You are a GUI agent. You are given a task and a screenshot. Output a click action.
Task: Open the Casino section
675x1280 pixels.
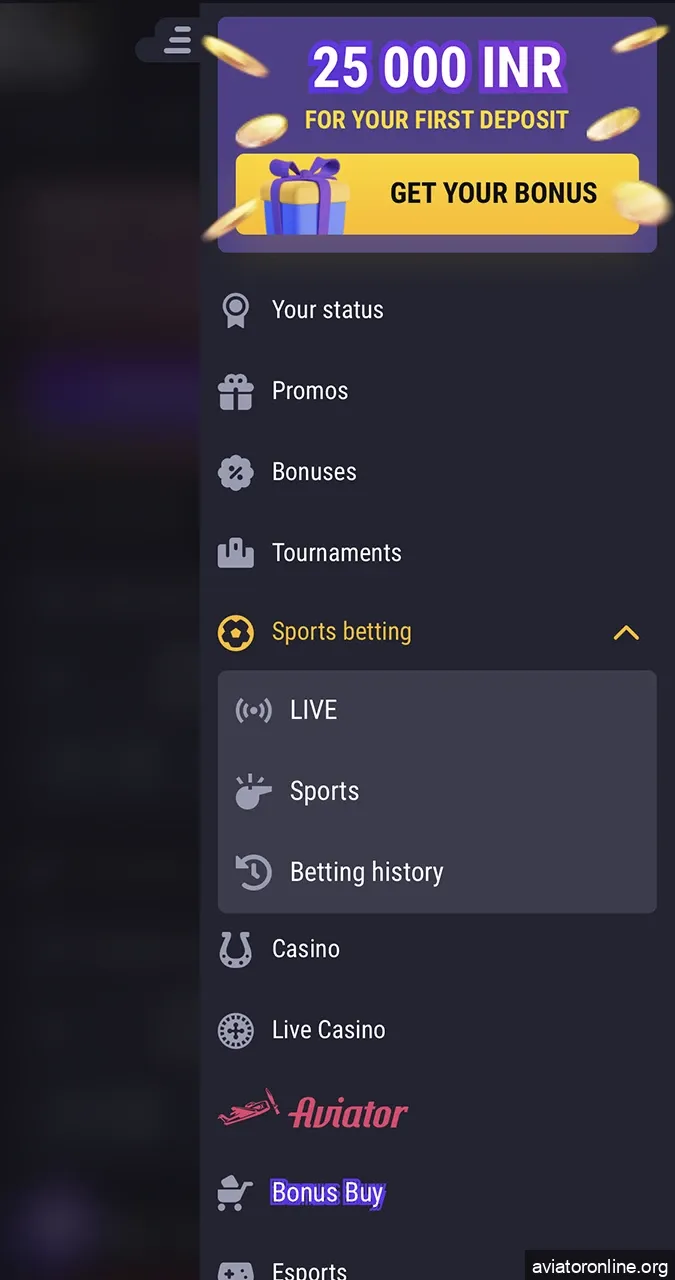pyautogui.click(x=305, y=949)
